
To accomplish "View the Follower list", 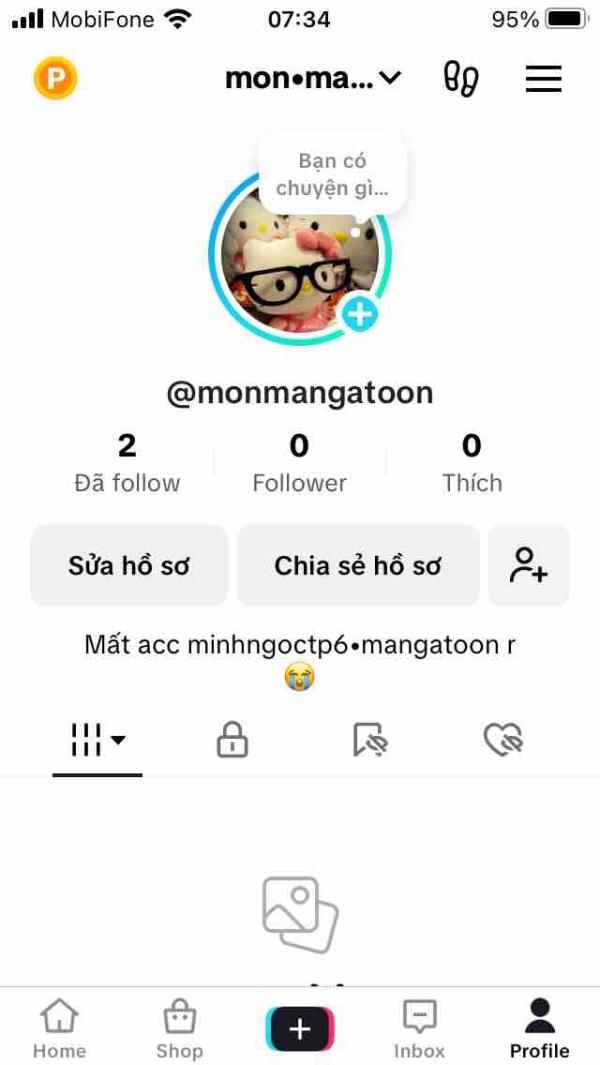I will pos(299,463).
